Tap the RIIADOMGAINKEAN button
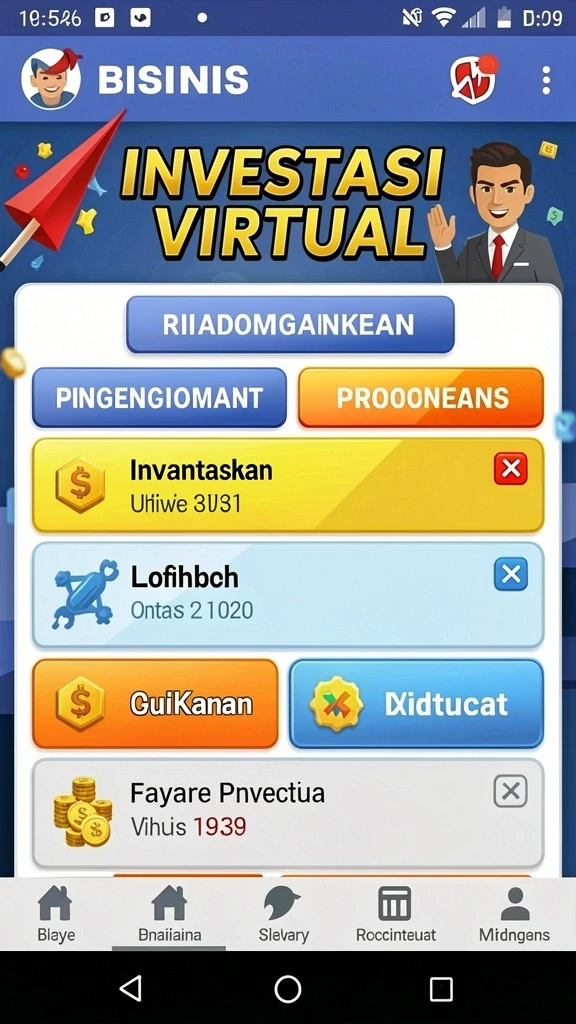The image size is (576, 1024). click(290, 325)
